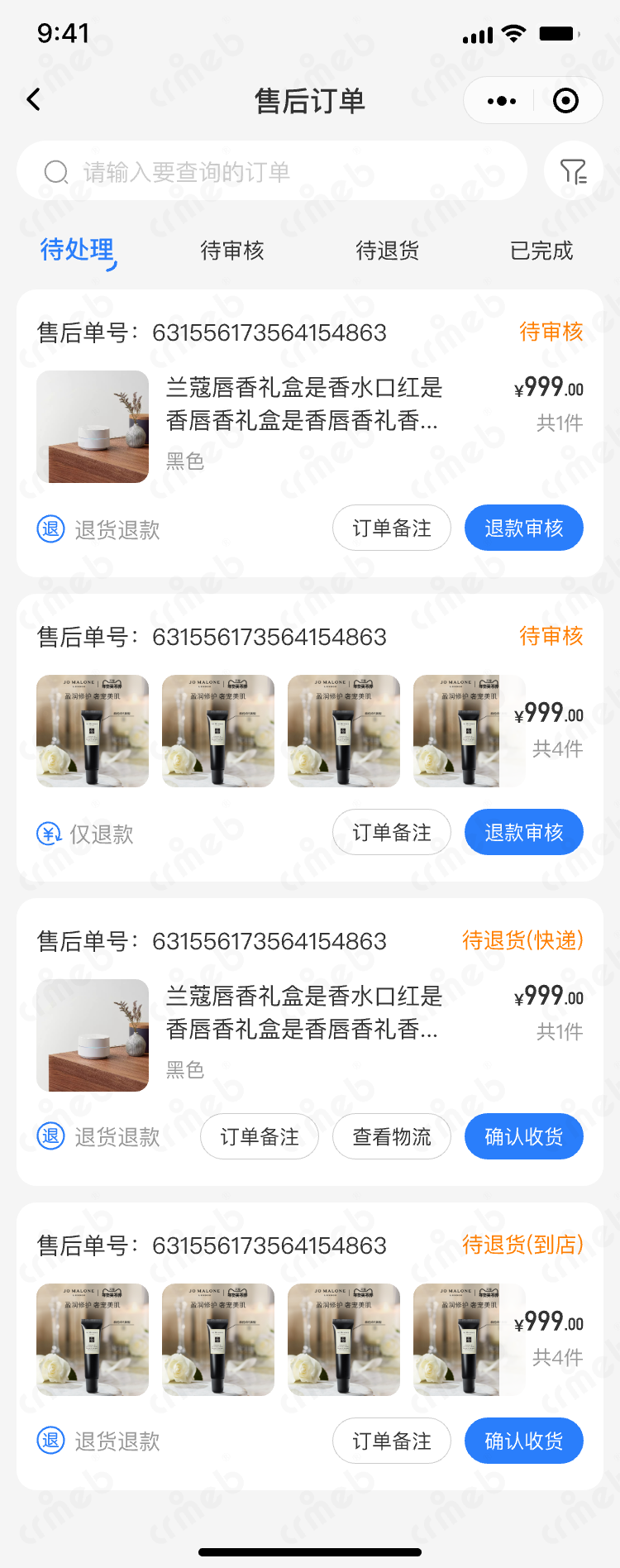
Task: Switch to the 待退货 tab
Action: (x=387, y=251)
